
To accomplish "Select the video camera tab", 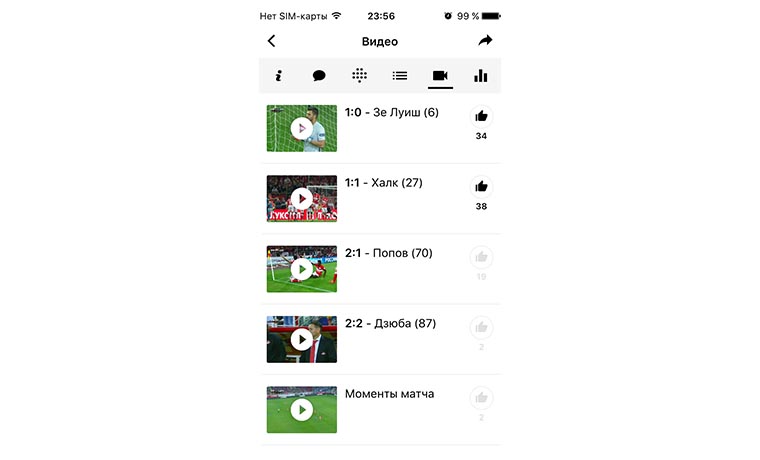I will 440,75.
